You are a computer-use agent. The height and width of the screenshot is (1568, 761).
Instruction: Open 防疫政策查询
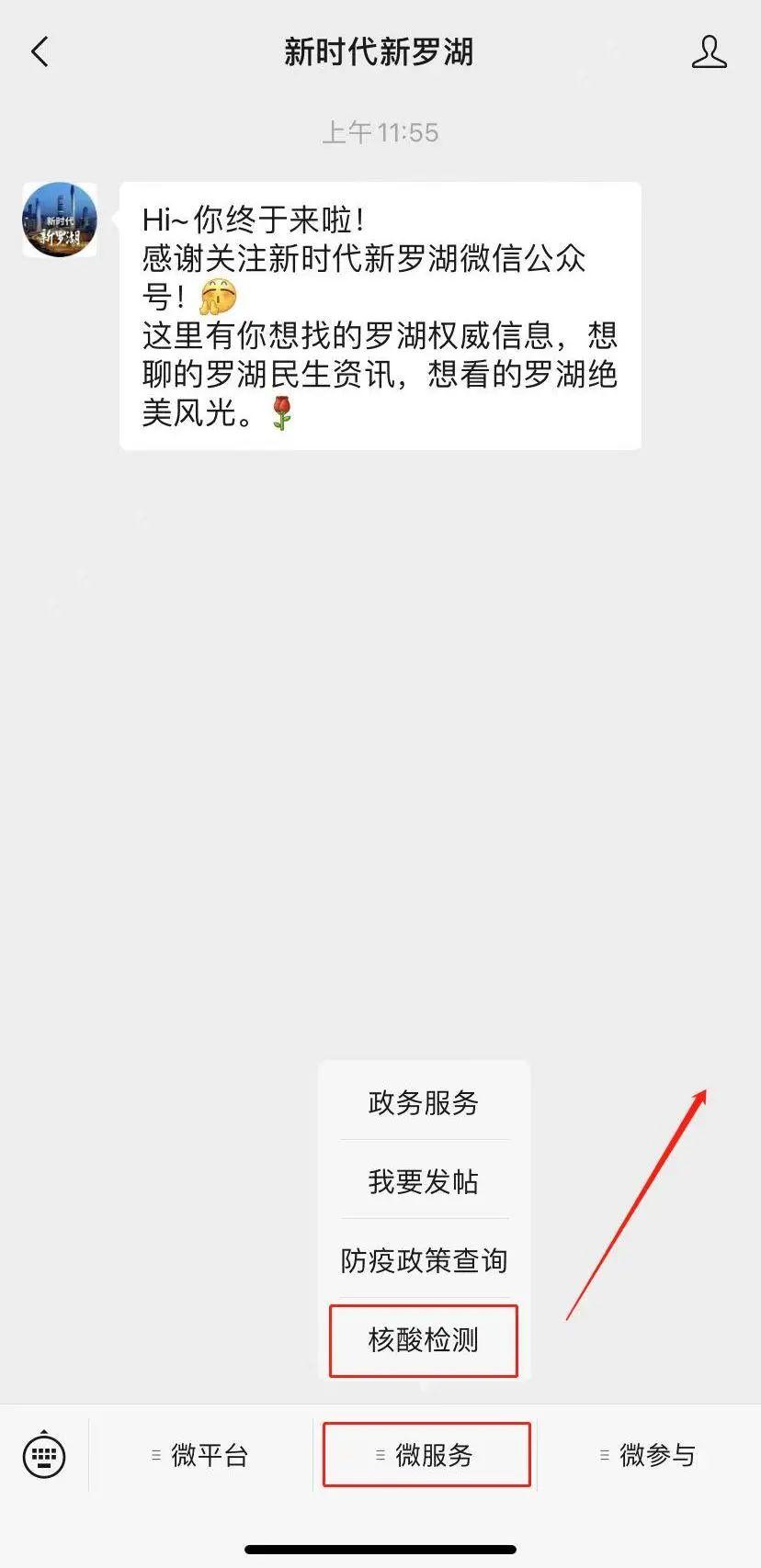pyautogui.click(x=424, y=1260)
